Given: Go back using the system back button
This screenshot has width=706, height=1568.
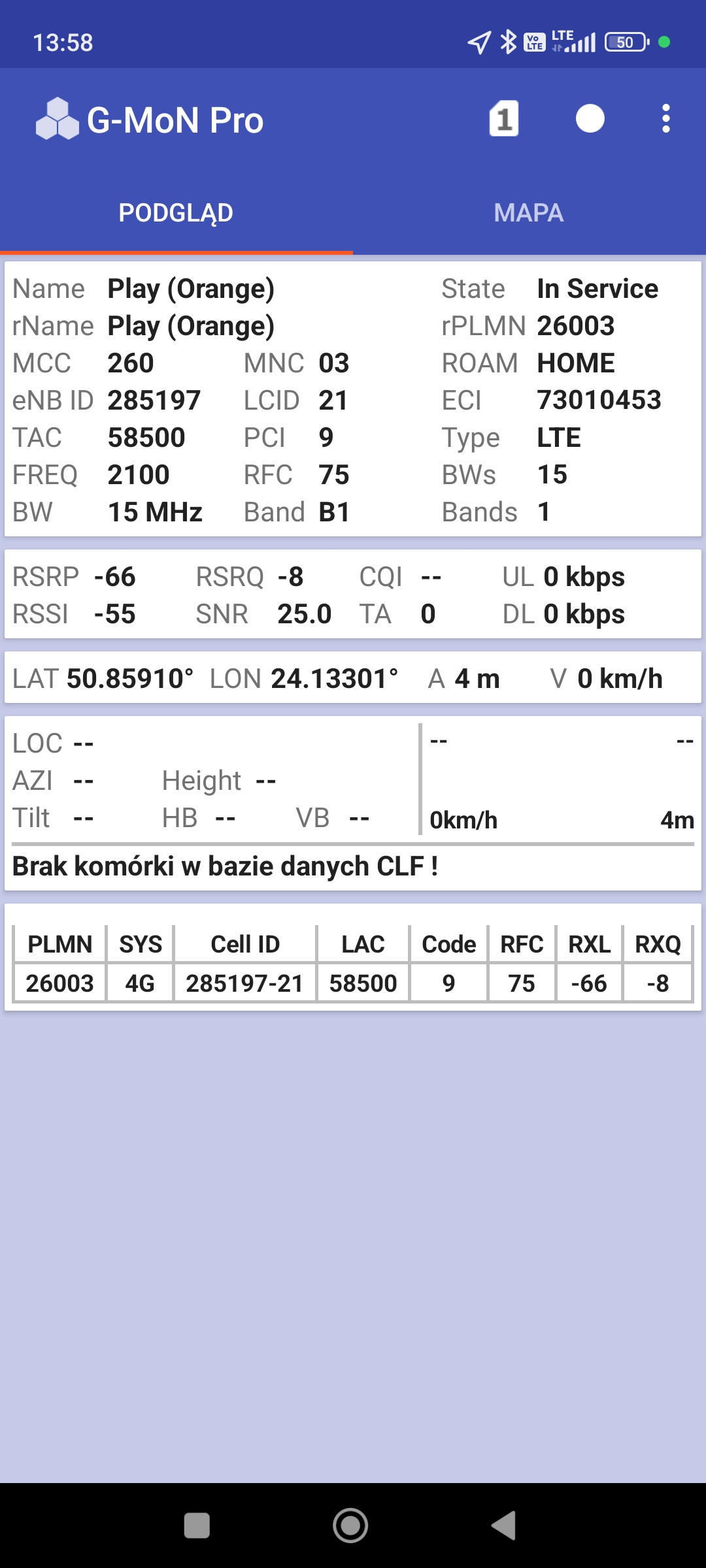Looking at the screenshot, I should [504, 1526].
